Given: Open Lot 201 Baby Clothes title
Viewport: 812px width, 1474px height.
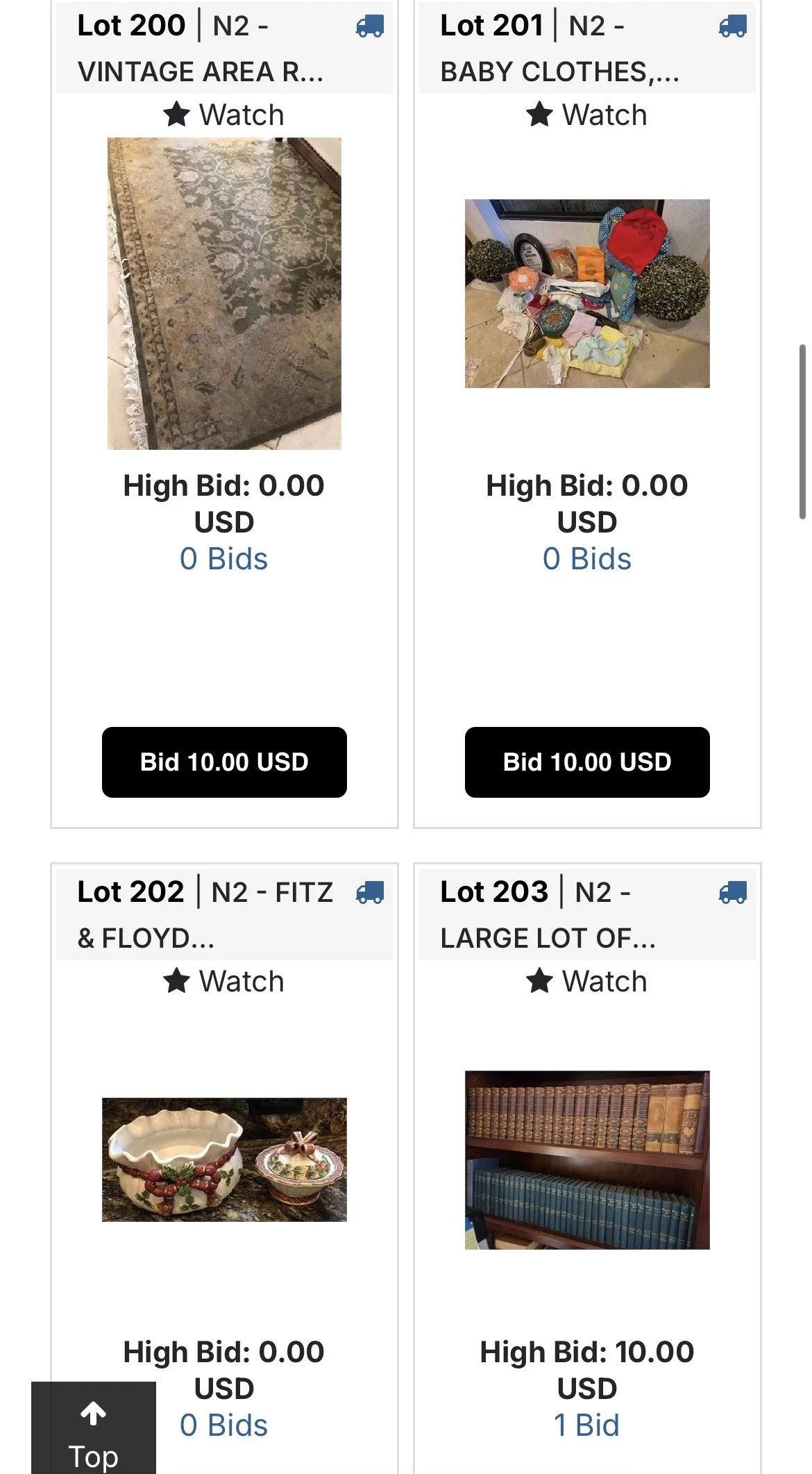Looking at the screenshot, I should (x=560, y=48).
